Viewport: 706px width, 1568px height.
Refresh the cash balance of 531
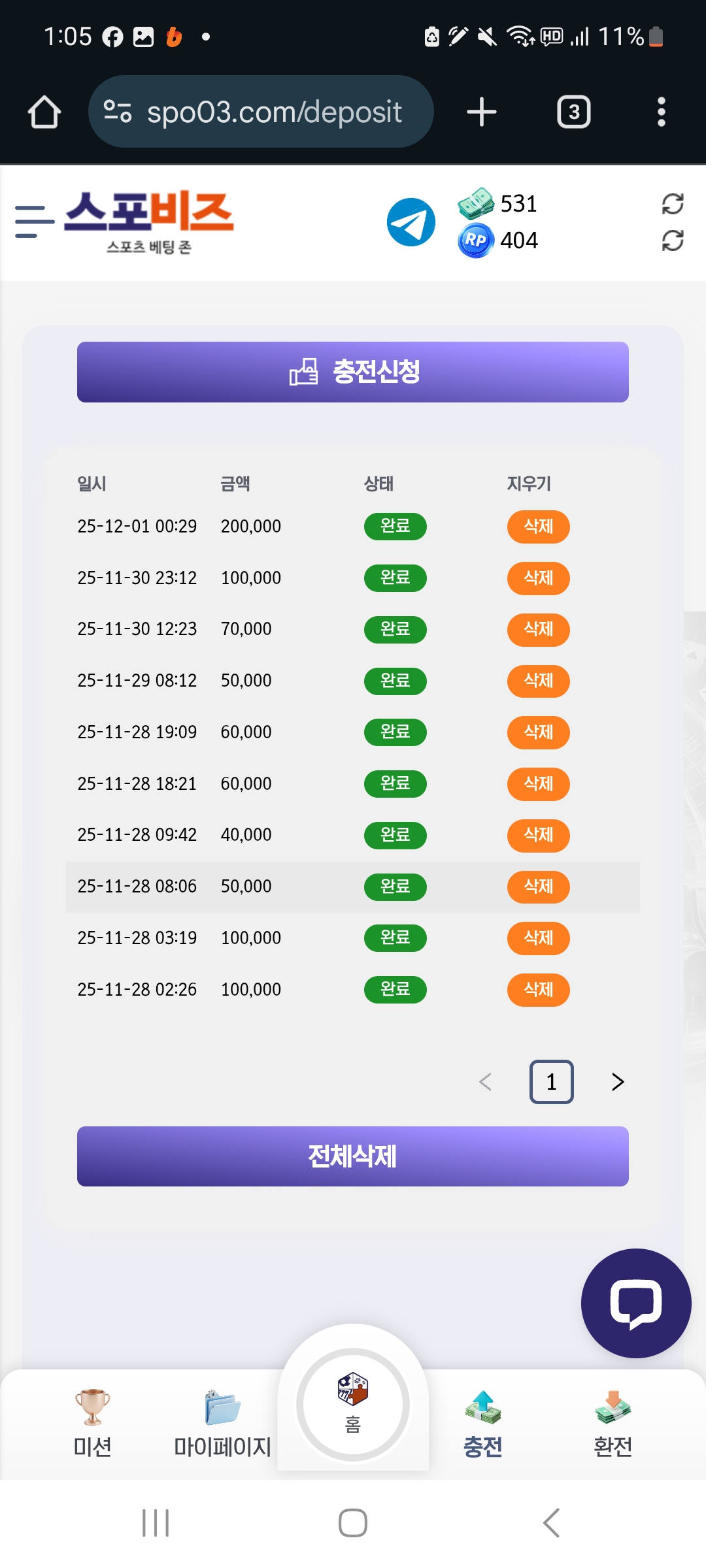(x=672, y=204)
